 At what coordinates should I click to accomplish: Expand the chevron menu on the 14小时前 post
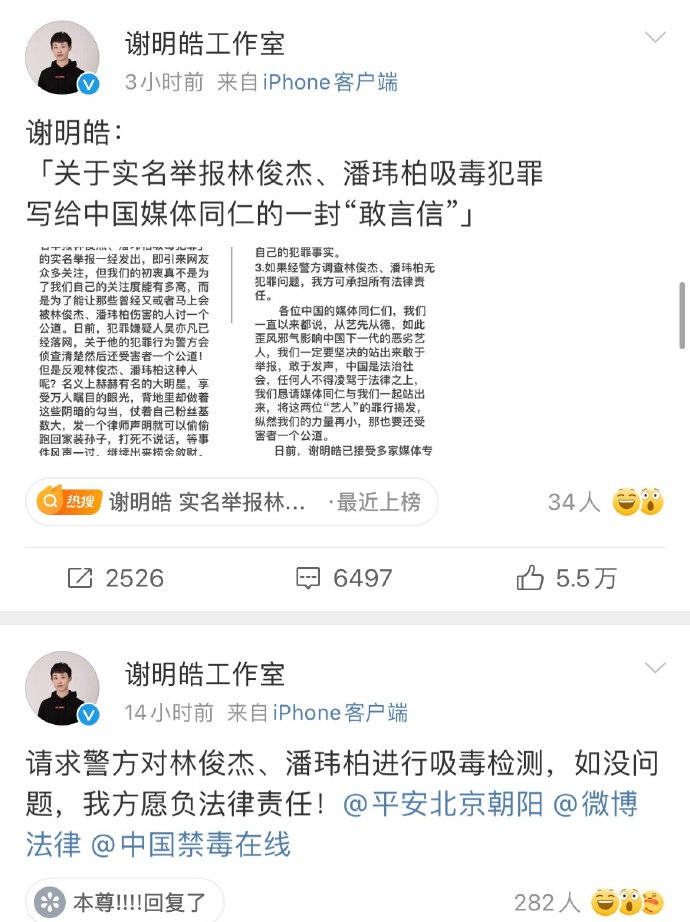point(655,668)
